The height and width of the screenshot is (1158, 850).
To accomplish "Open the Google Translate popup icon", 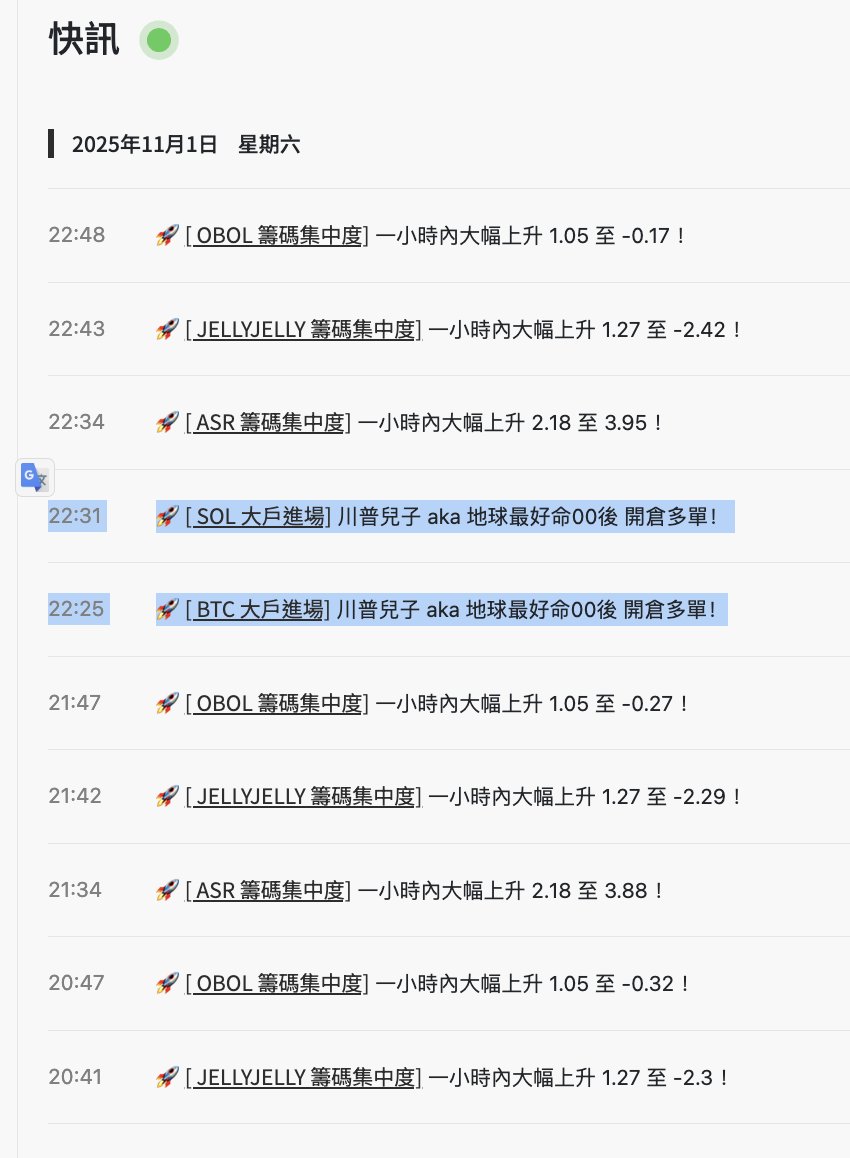I will 34,477.
